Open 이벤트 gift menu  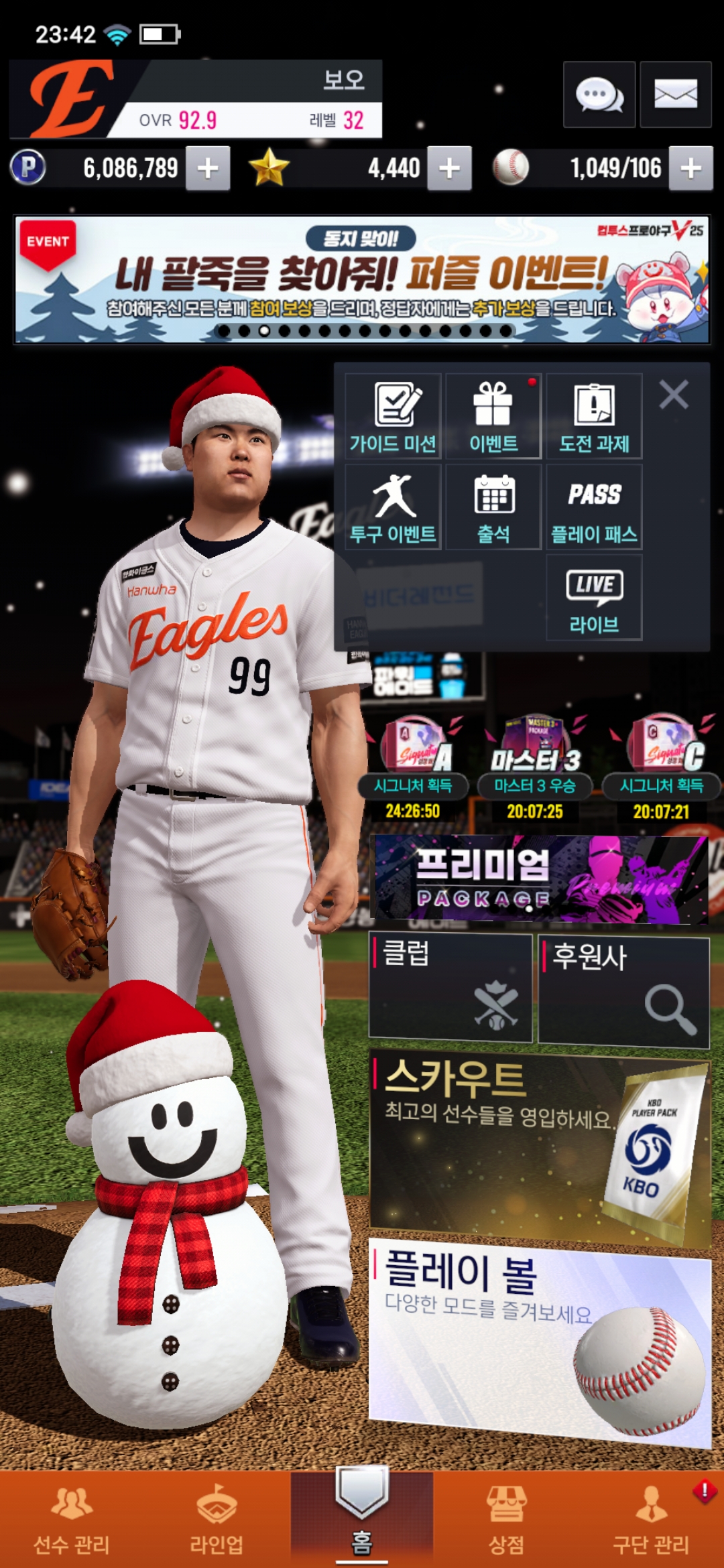(x=493, y=416)
